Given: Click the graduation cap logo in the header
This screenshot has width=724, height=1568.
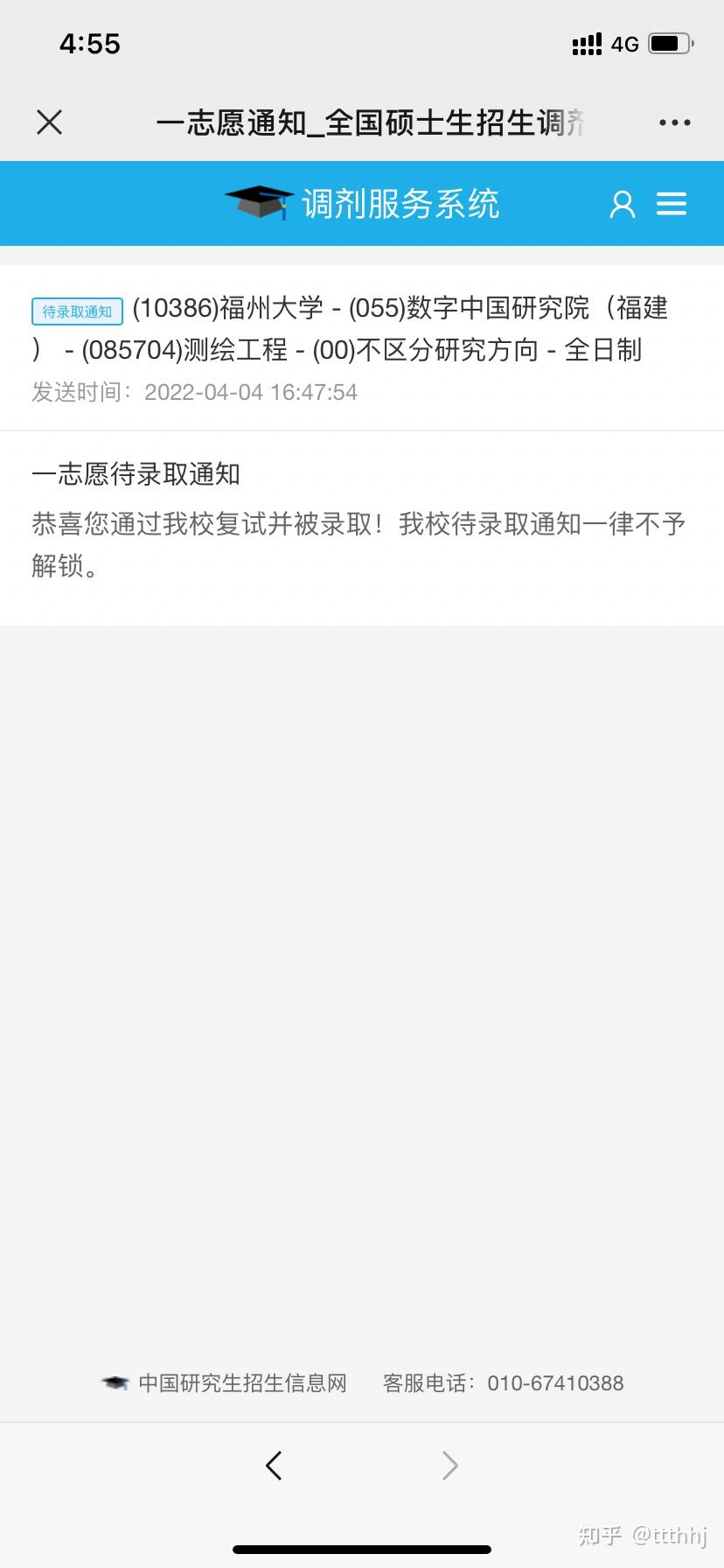Looking at the screenshot, I should pyautogui.click(x=258, y=201).
